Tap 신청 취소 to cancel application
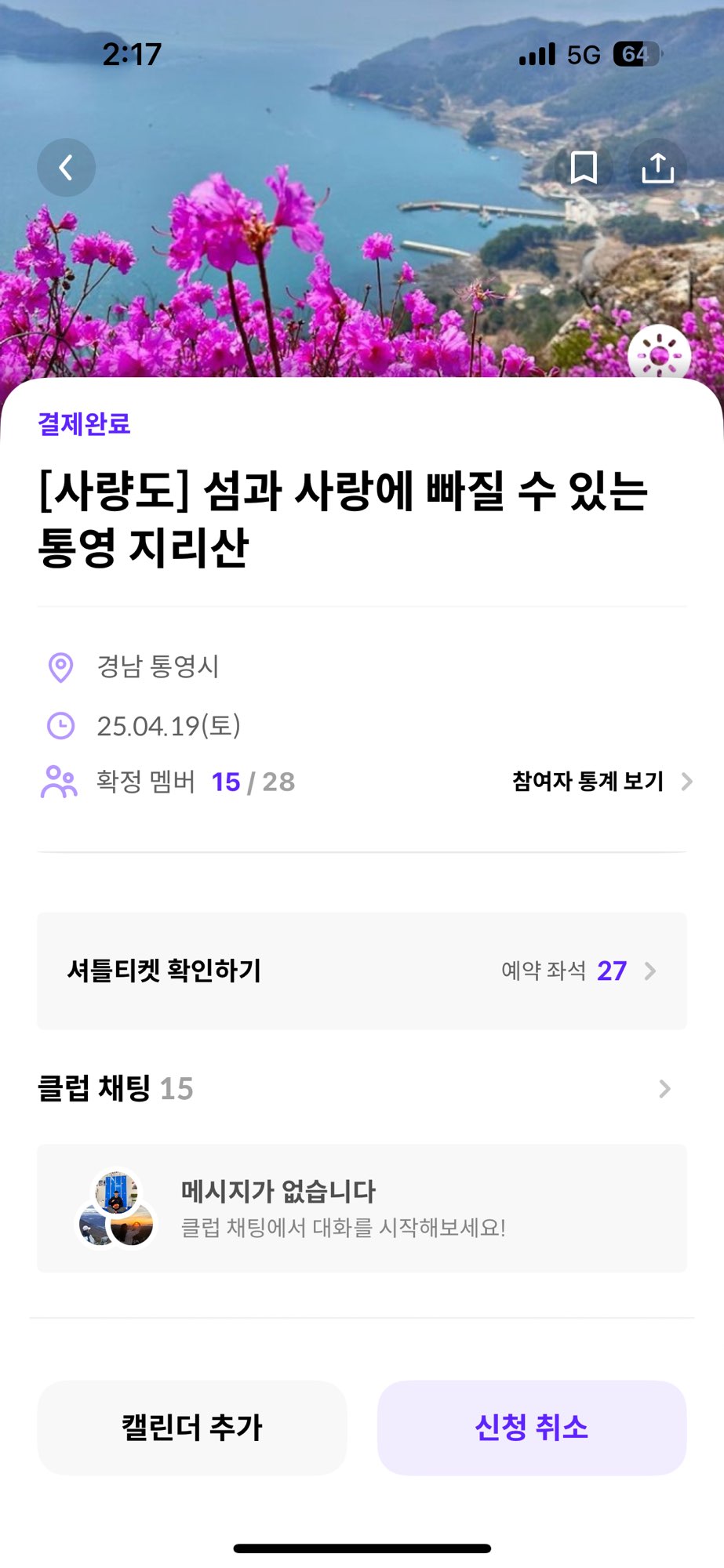The image size is (724, 1568). click(532, 1428)
